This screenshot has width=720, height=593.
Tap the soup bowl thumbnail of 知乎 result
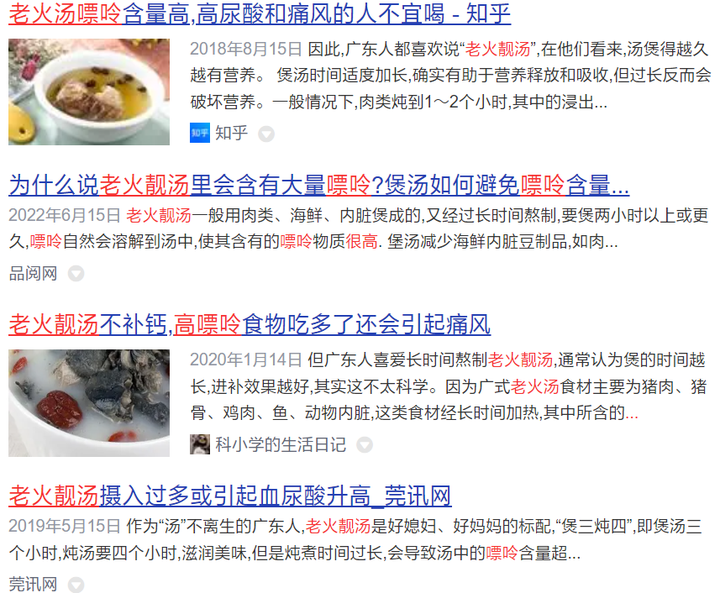click(x=89, y=92)
